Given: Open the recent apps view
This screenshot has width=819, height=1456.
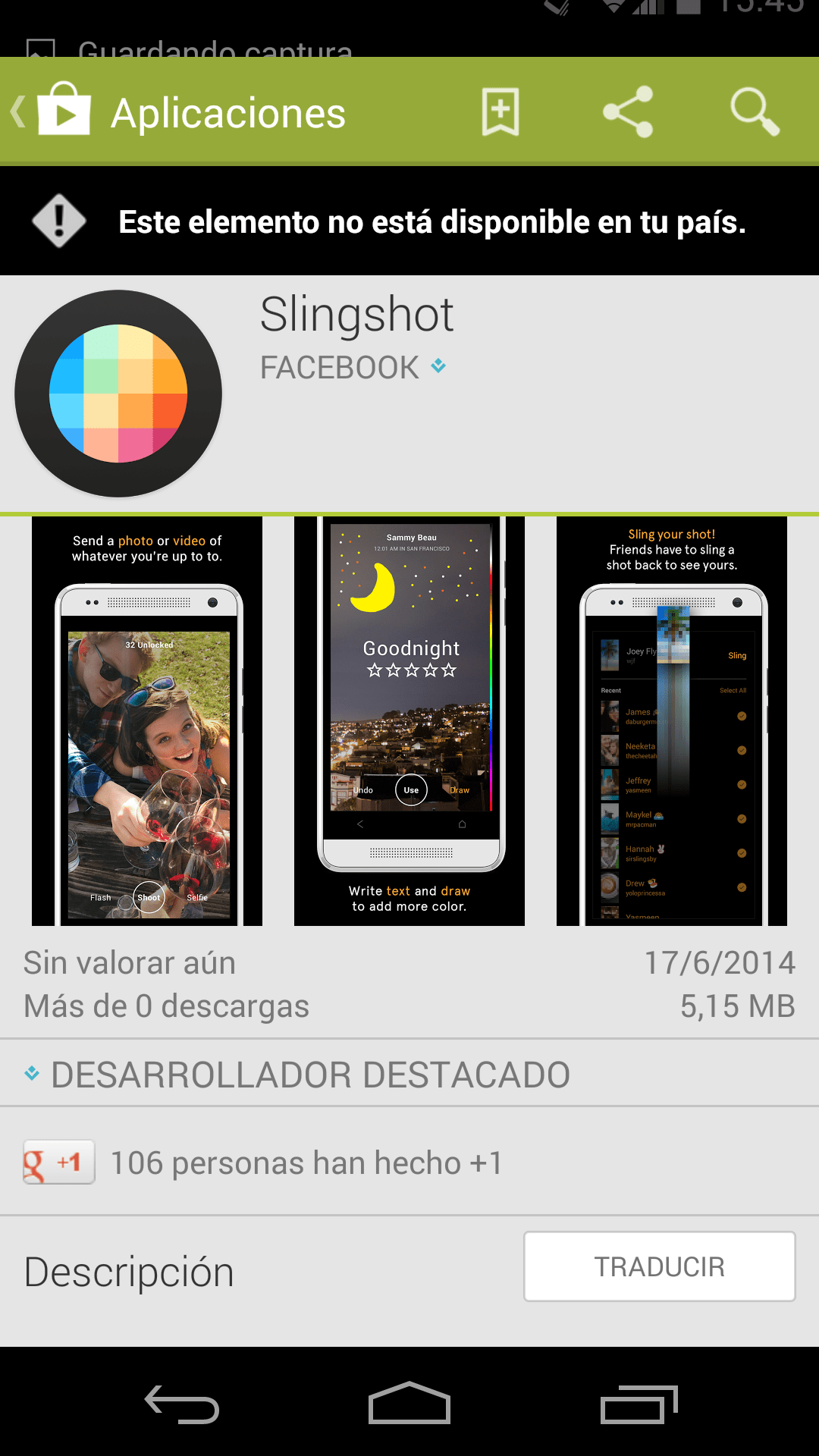Looking at the screenshot, I should (639, 1404).
